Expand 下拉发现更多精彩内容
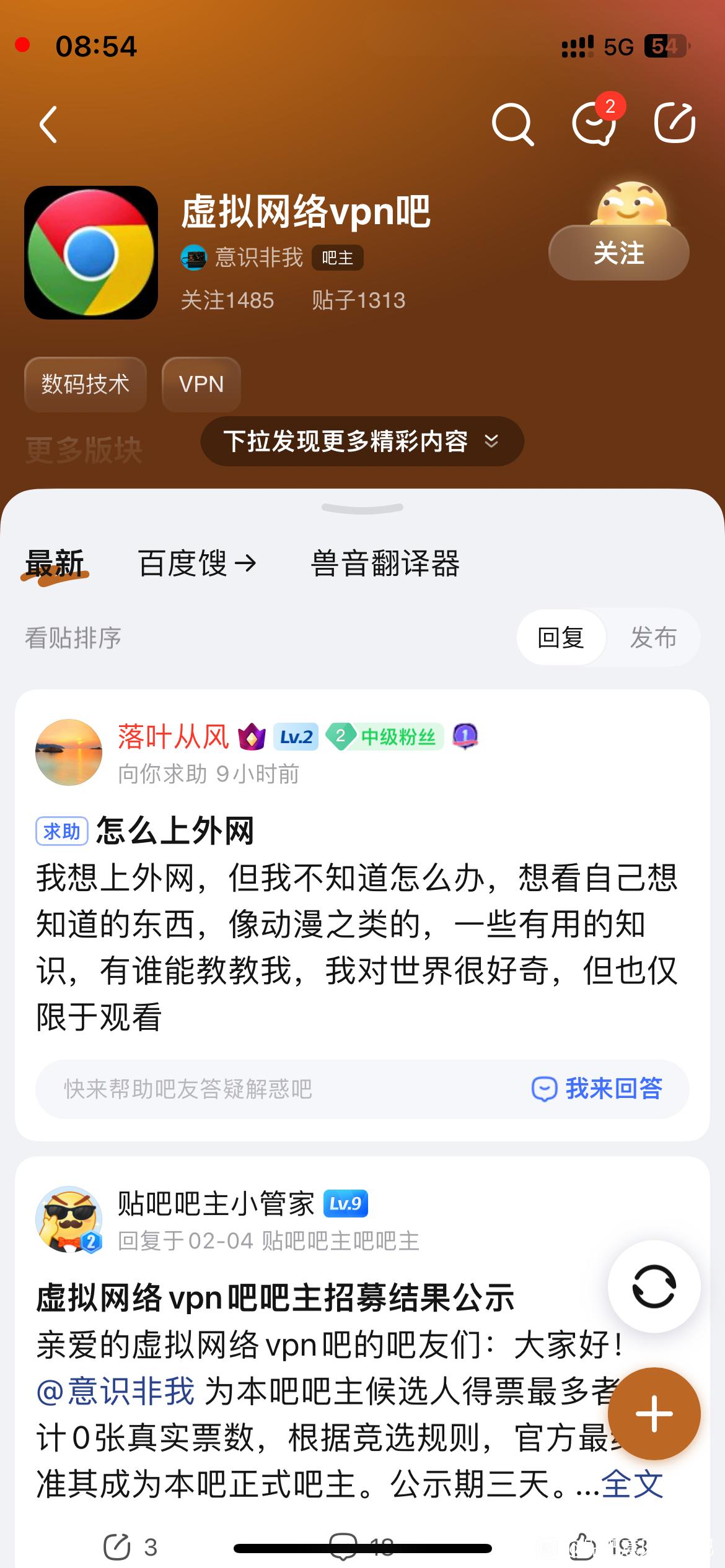Image resolution: width=725 pixels, height=1568 pixels. click(x=362, y=441)
